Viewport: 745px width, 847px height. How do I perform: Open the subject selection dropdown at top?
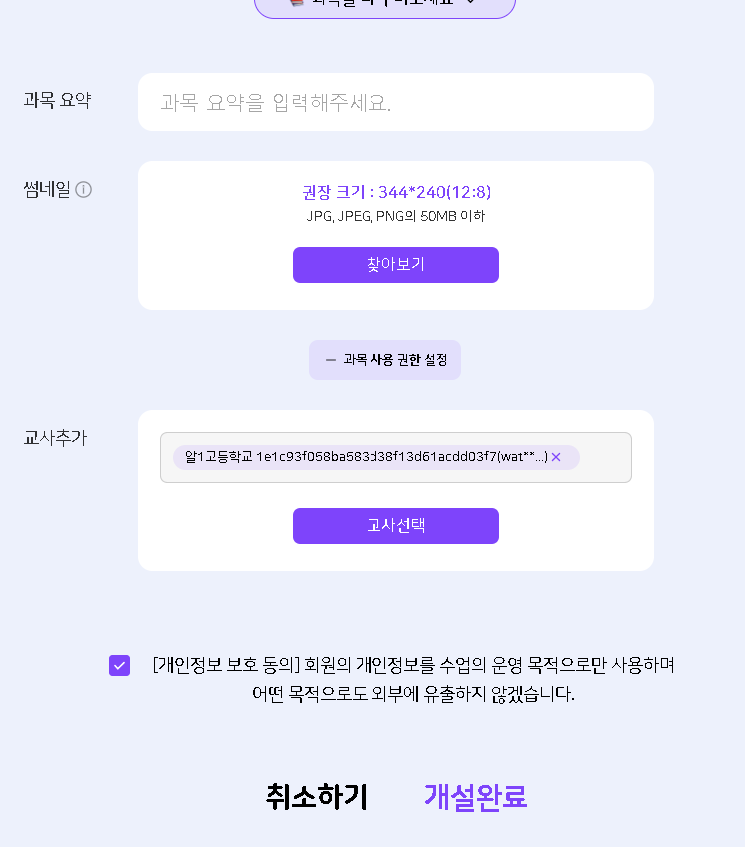tap(385, 5)
